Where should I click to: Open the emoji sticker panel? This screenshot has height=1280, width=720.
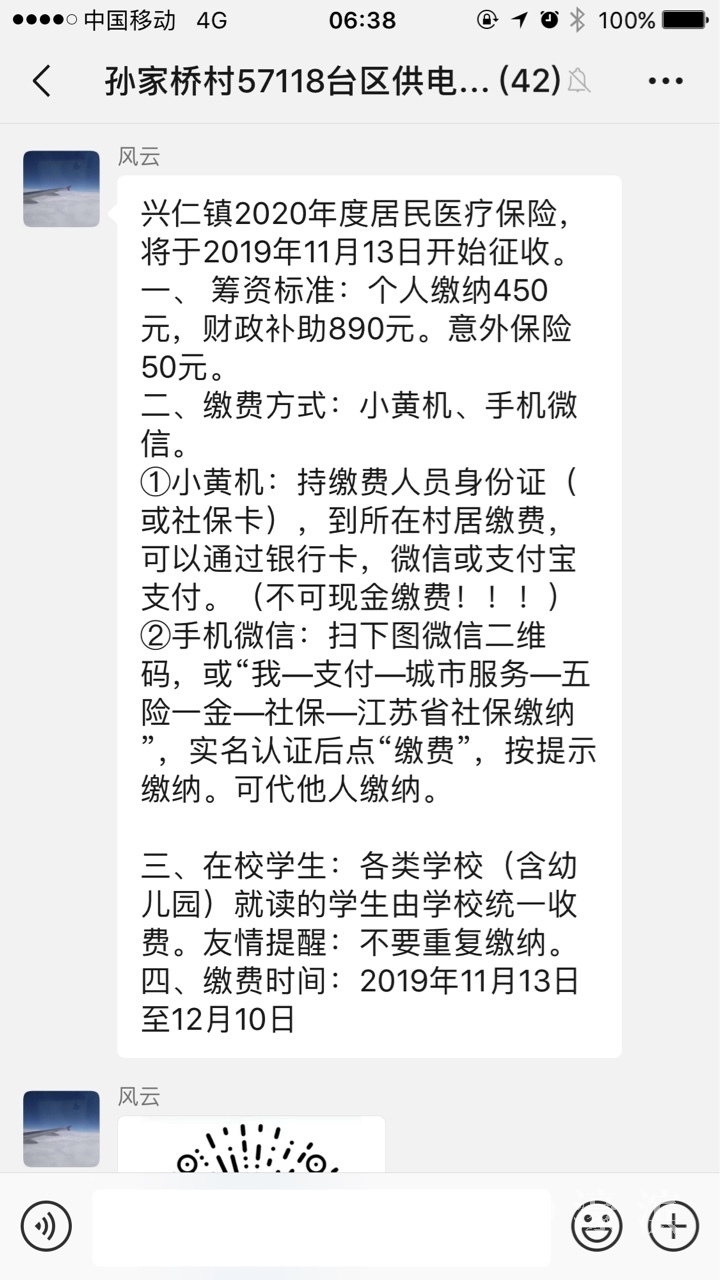[597, 1226]
